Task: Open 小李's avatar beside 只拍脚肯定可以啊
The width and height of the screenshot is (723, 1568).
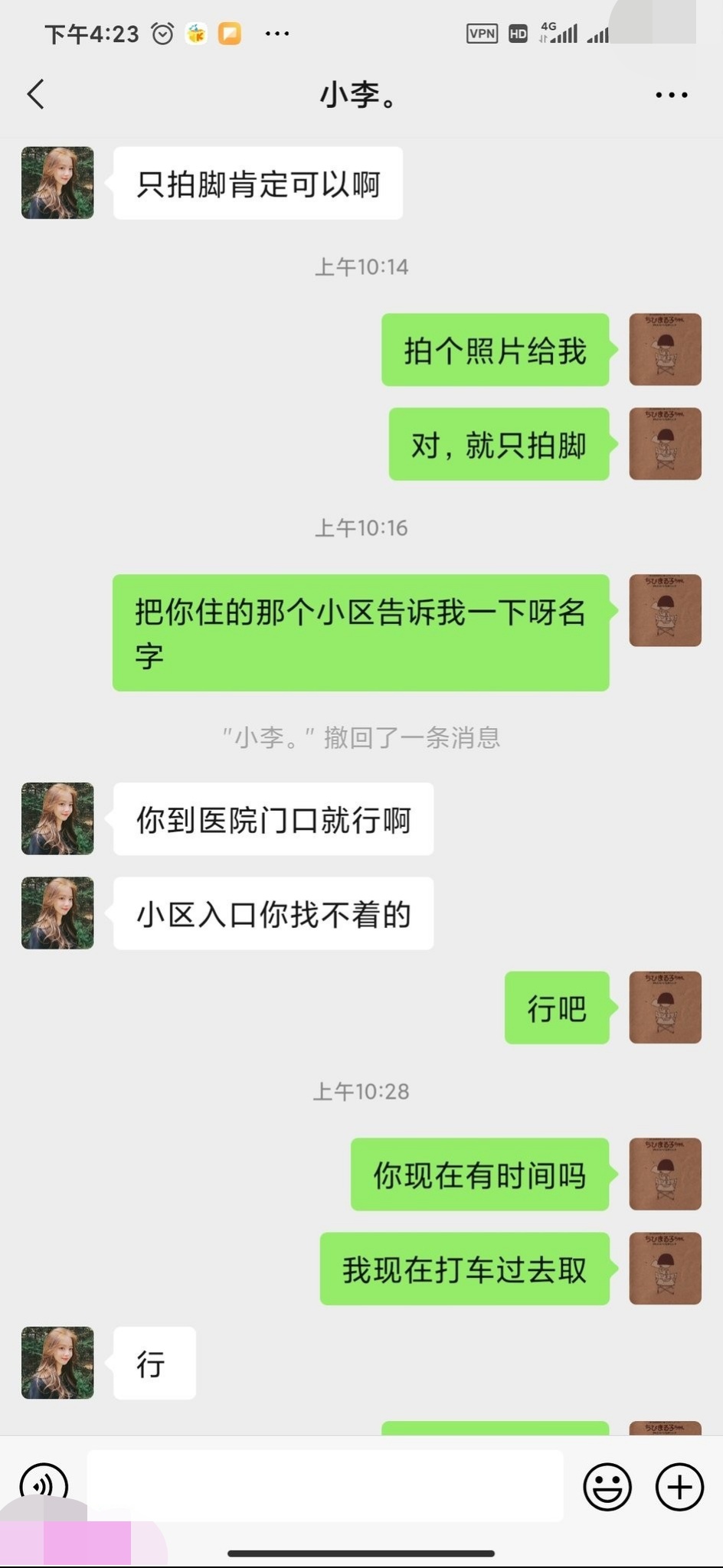Action: click(57, 183)
